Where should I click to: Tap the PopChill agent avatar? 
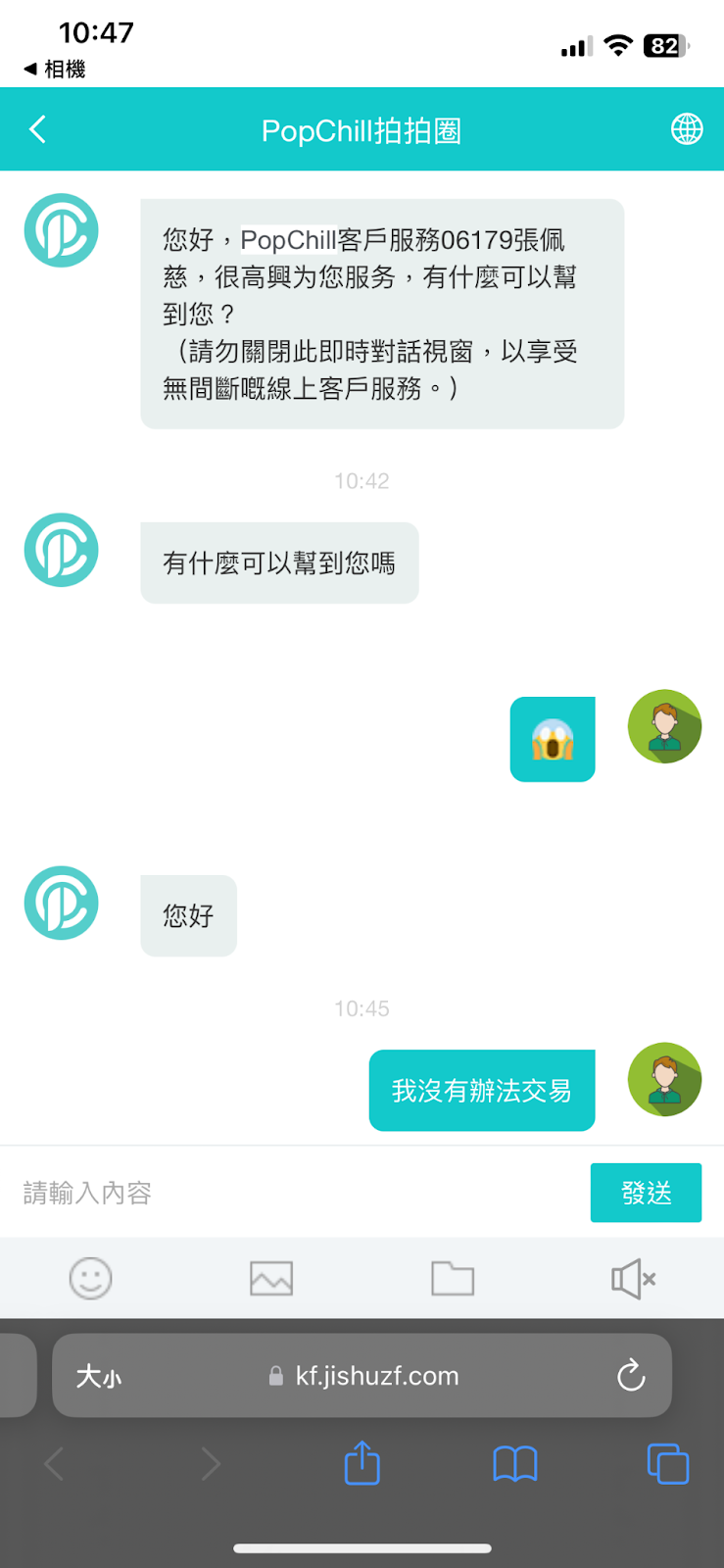61,229
